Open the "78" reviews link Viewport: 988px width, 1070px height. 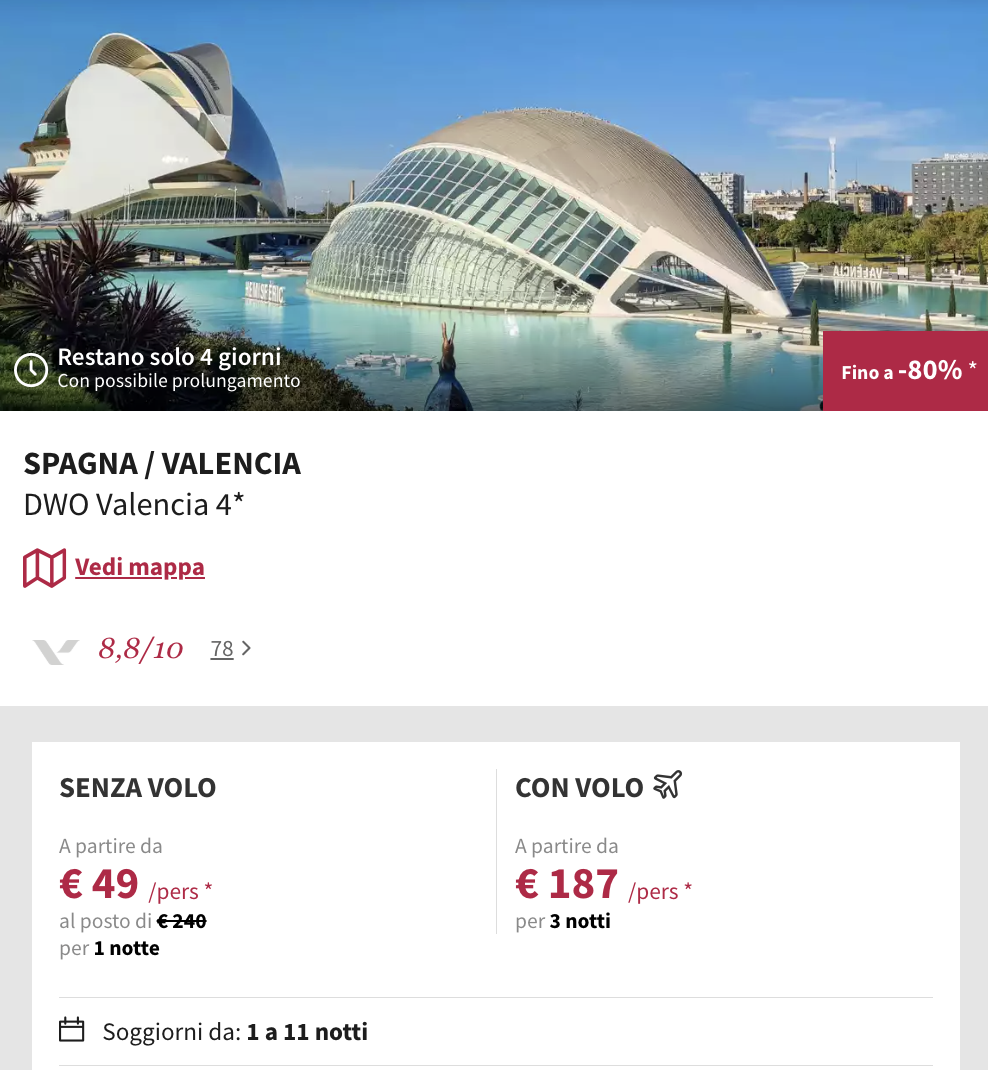pyautogui.click(x=221, y=649)
